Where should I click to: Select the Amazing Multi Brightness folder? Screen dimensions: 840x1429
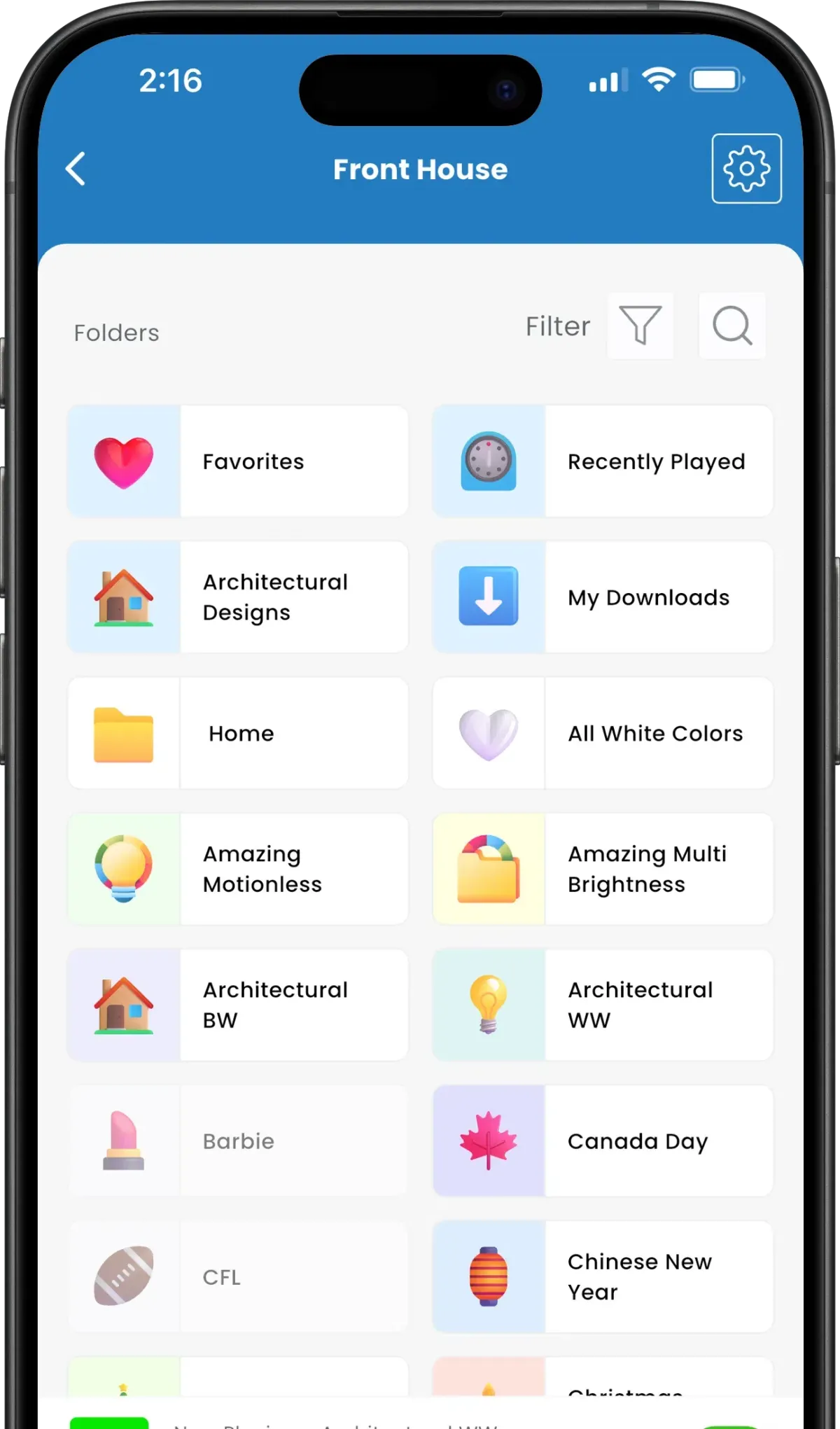tap(603, 869)
